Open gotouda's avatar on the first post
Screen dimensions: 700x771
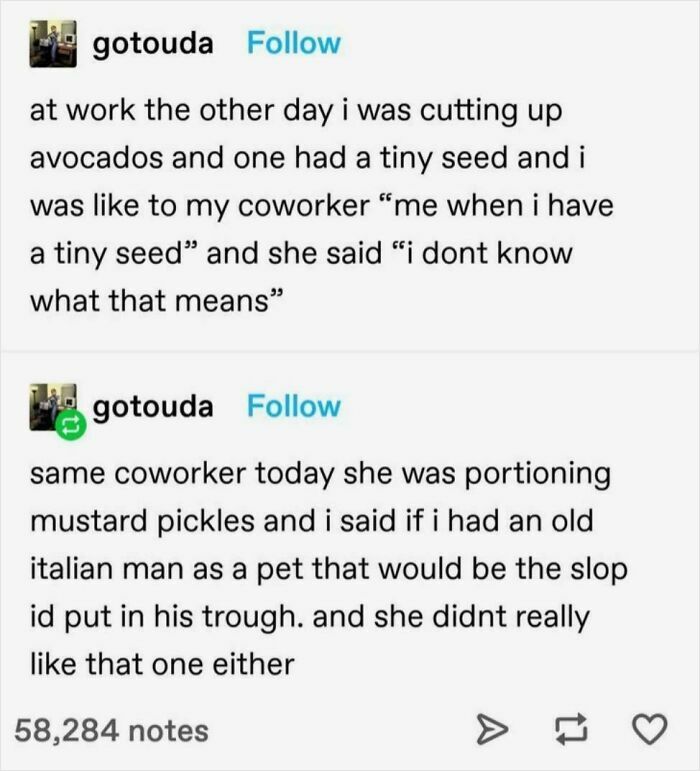point(53,46)
